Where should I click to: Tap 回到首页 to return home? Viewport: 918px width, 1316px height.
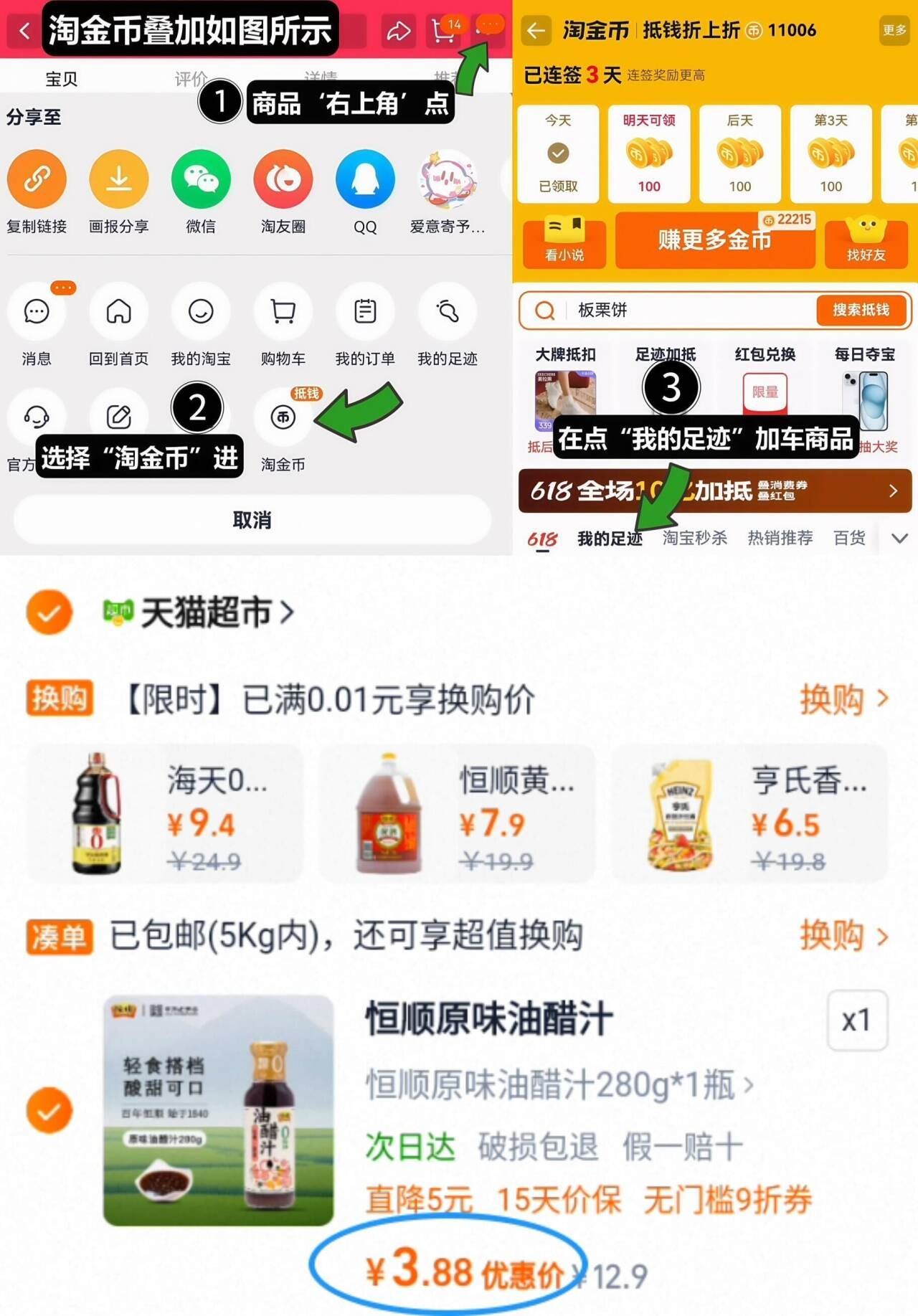pyautogui.click(x=119, y=311)
